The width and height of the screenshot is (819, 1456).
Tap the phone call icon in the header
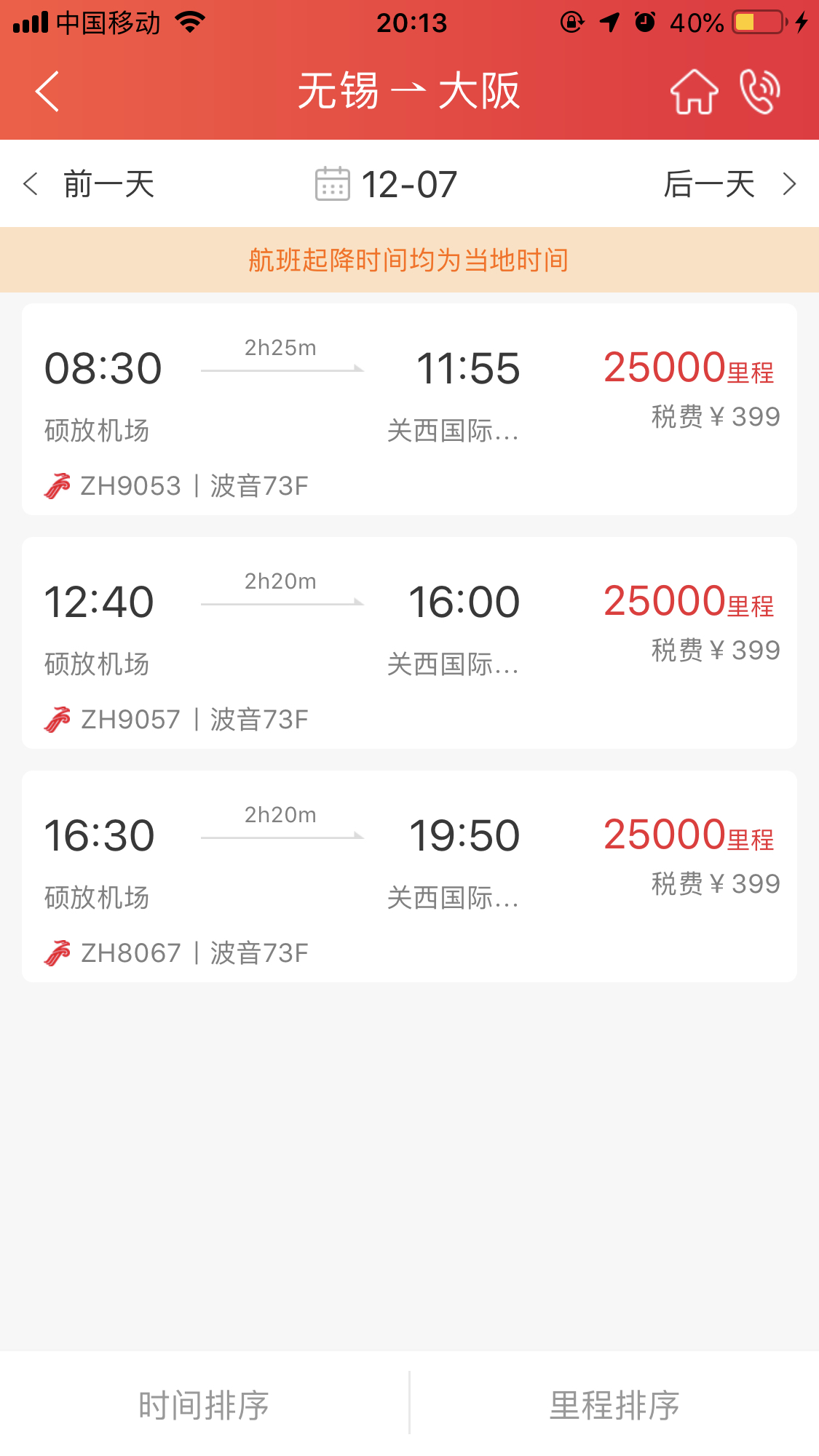click(759, 92)
